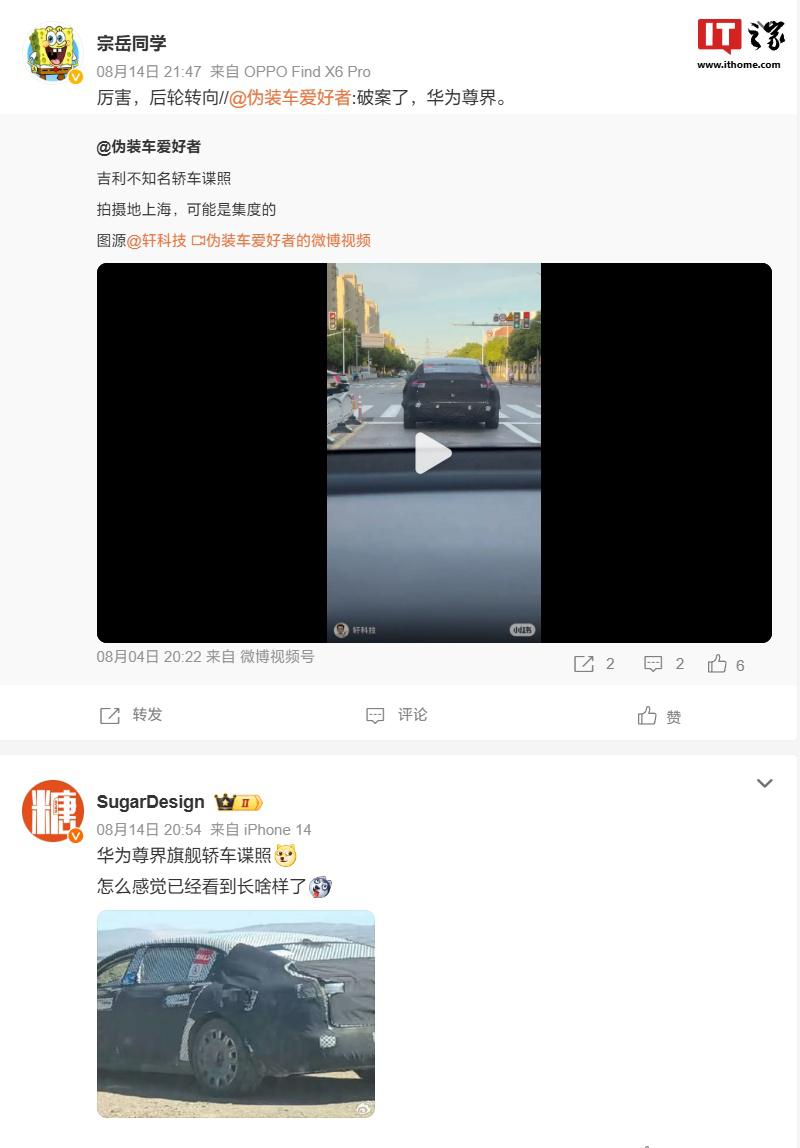Open SugarDesign's profile avatar
This screenshot has width=800, height=1148.
click(53, 811)
